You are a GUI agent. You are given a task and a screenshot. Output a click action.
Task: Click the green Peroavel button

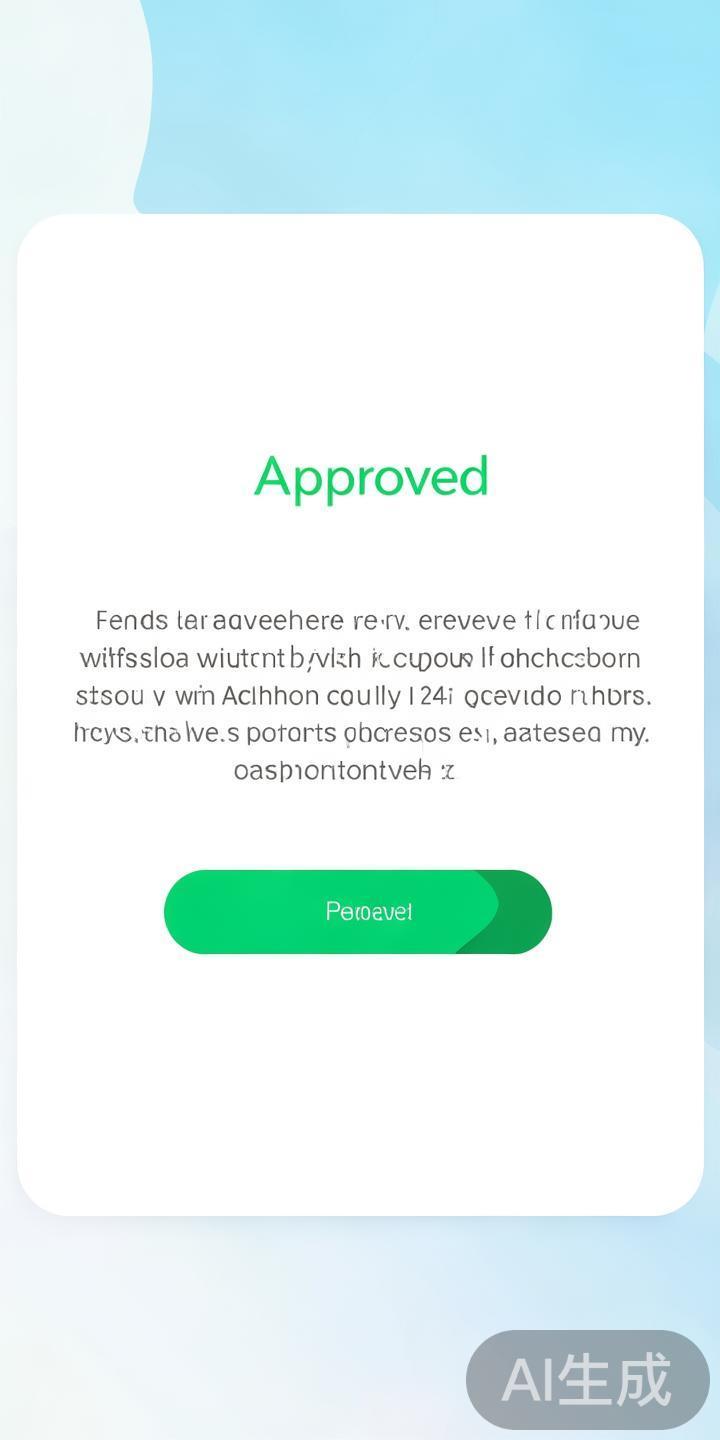coord(358,911)
